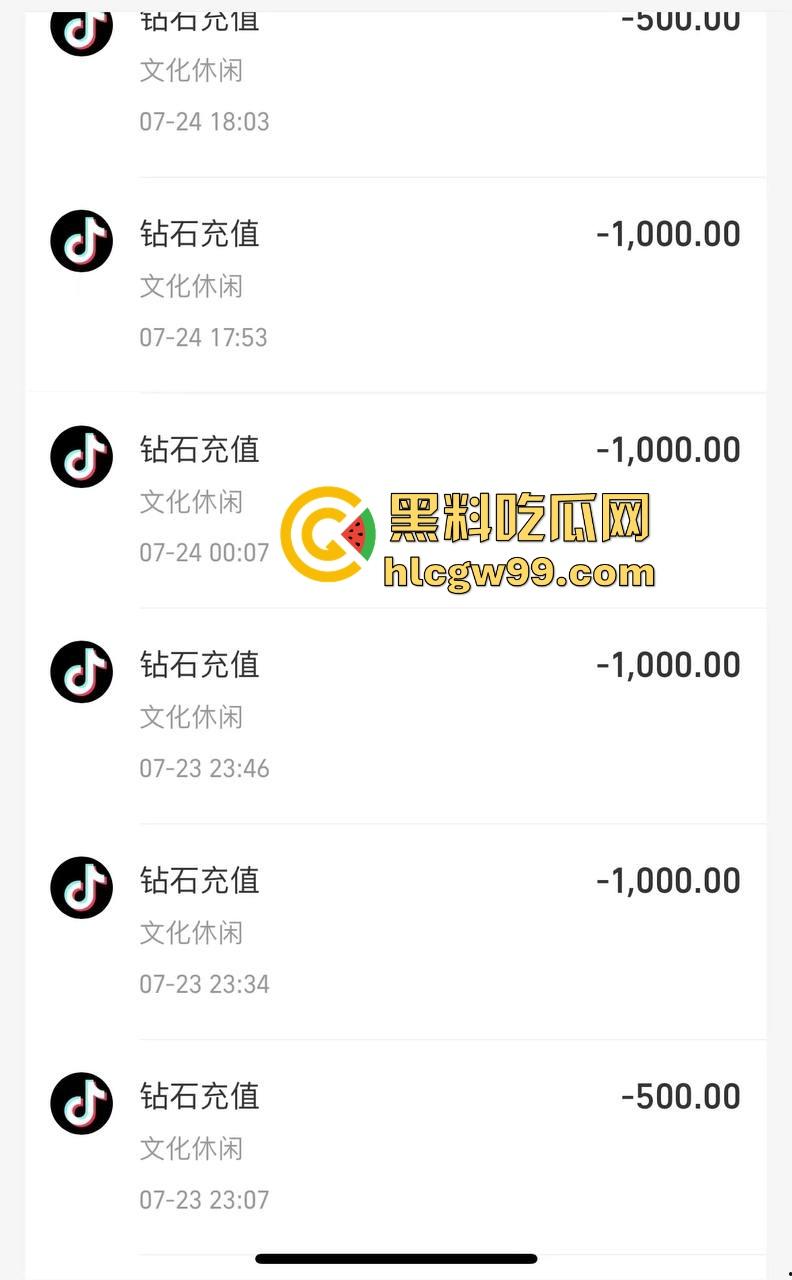Click the Douyin logo next to 07-24 17:53 entry
This screenshot has height=1280, width=792.
coord(81,241)
